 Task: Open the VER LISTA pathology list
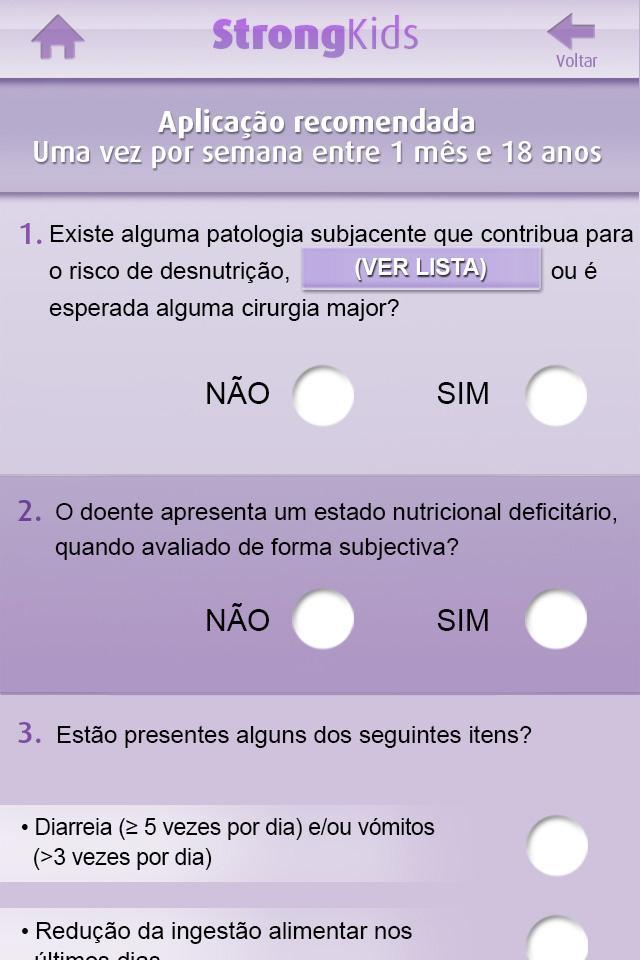[421, 269]
